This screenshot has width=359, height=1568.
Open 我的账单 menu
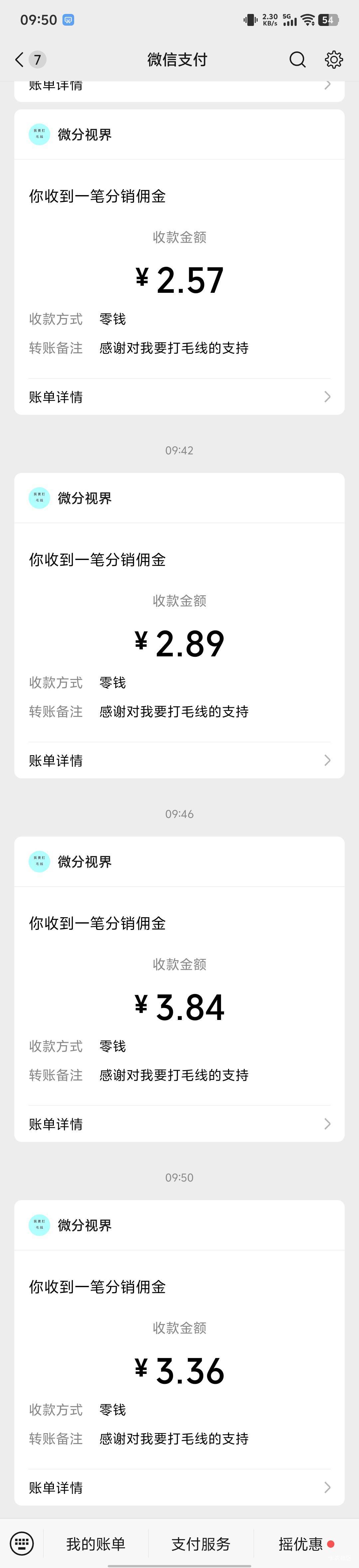(x=95, y=1544)
